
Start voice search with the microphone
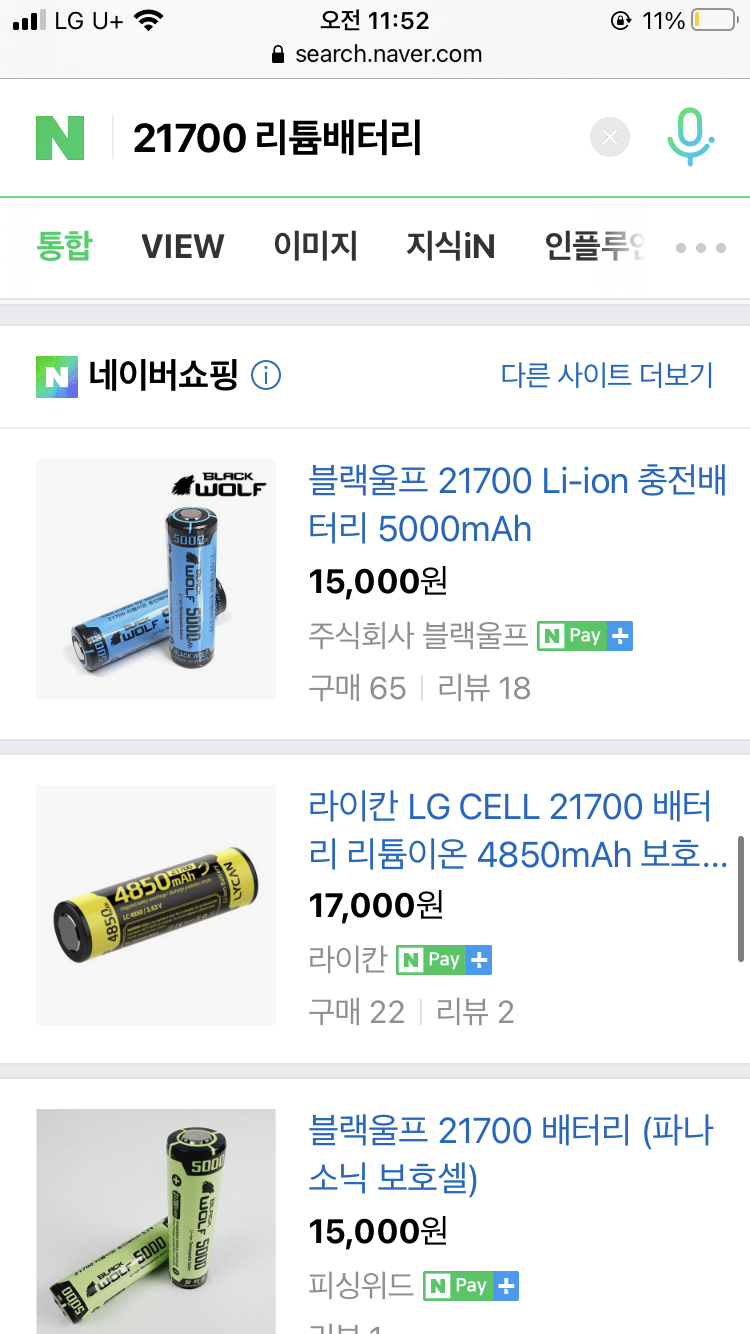pos(690,137)
